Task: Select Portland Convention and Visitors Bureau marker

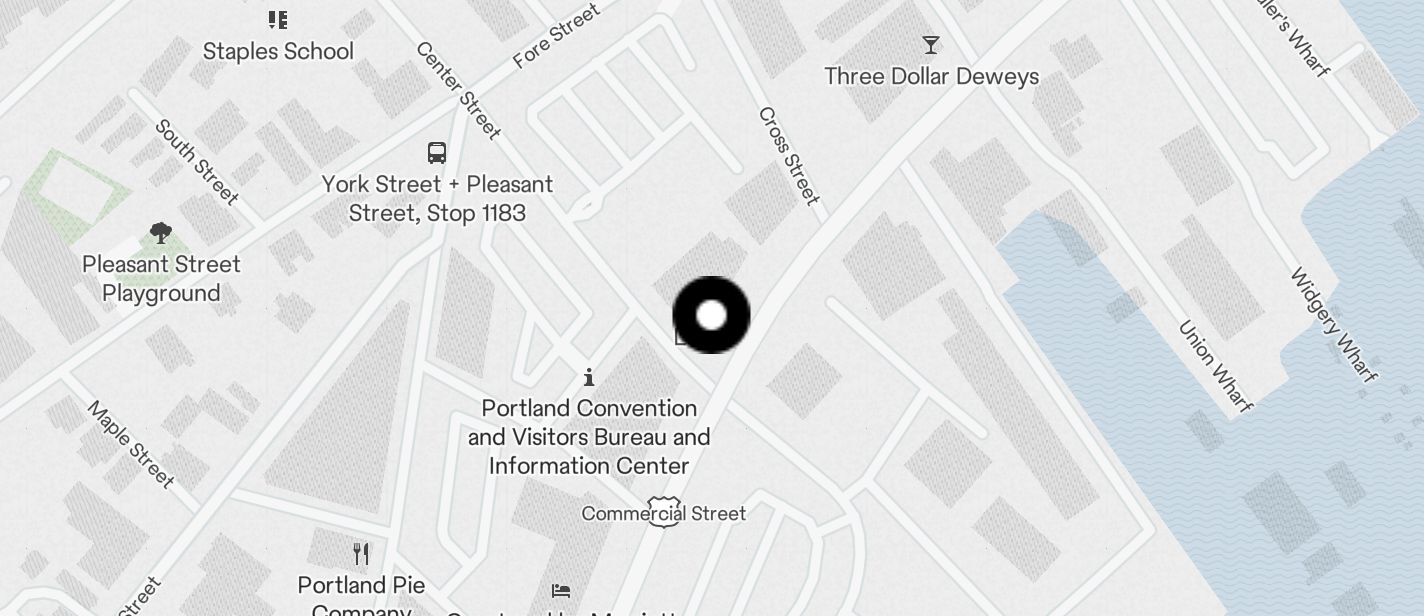Action: pyautogui.click(x=589, y=378)
